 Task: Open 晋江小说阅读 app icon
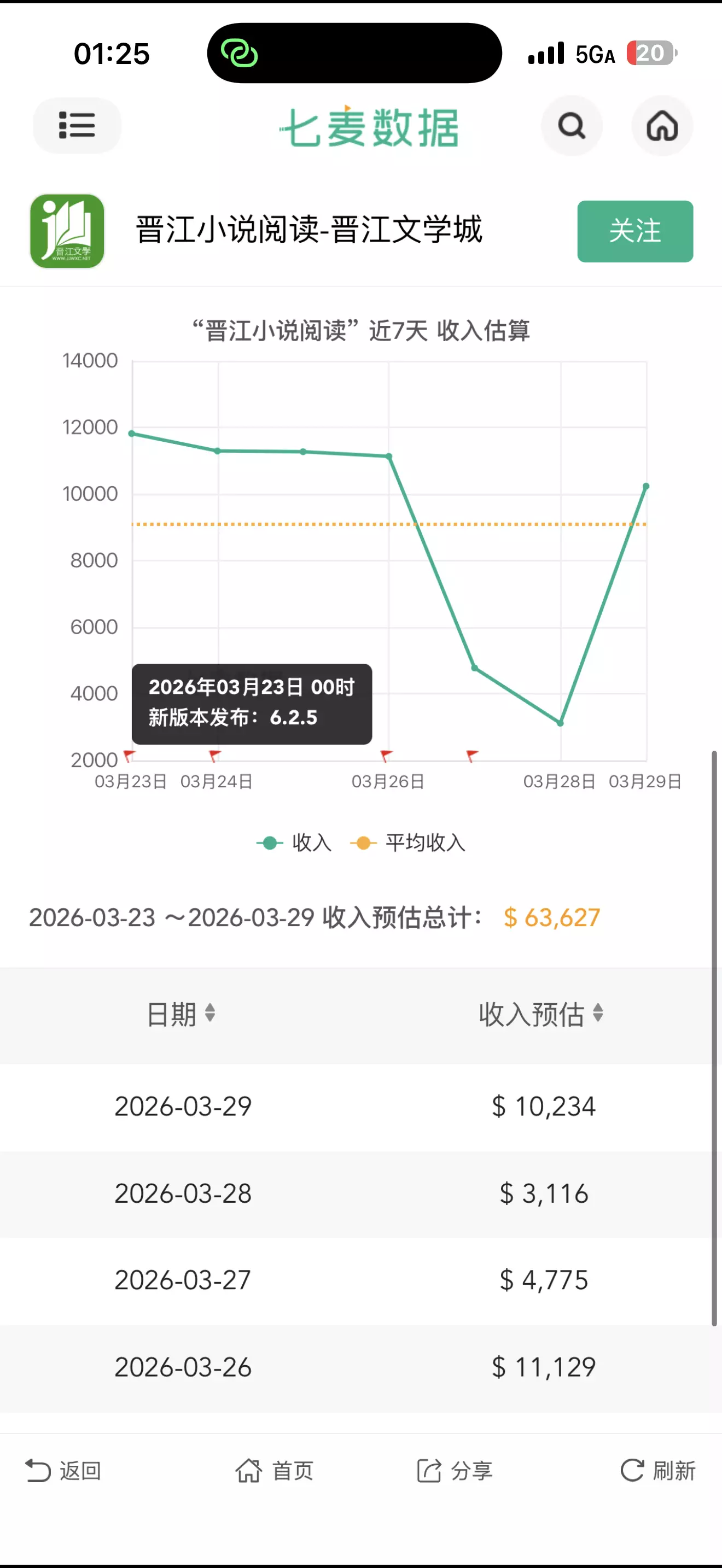67,231
